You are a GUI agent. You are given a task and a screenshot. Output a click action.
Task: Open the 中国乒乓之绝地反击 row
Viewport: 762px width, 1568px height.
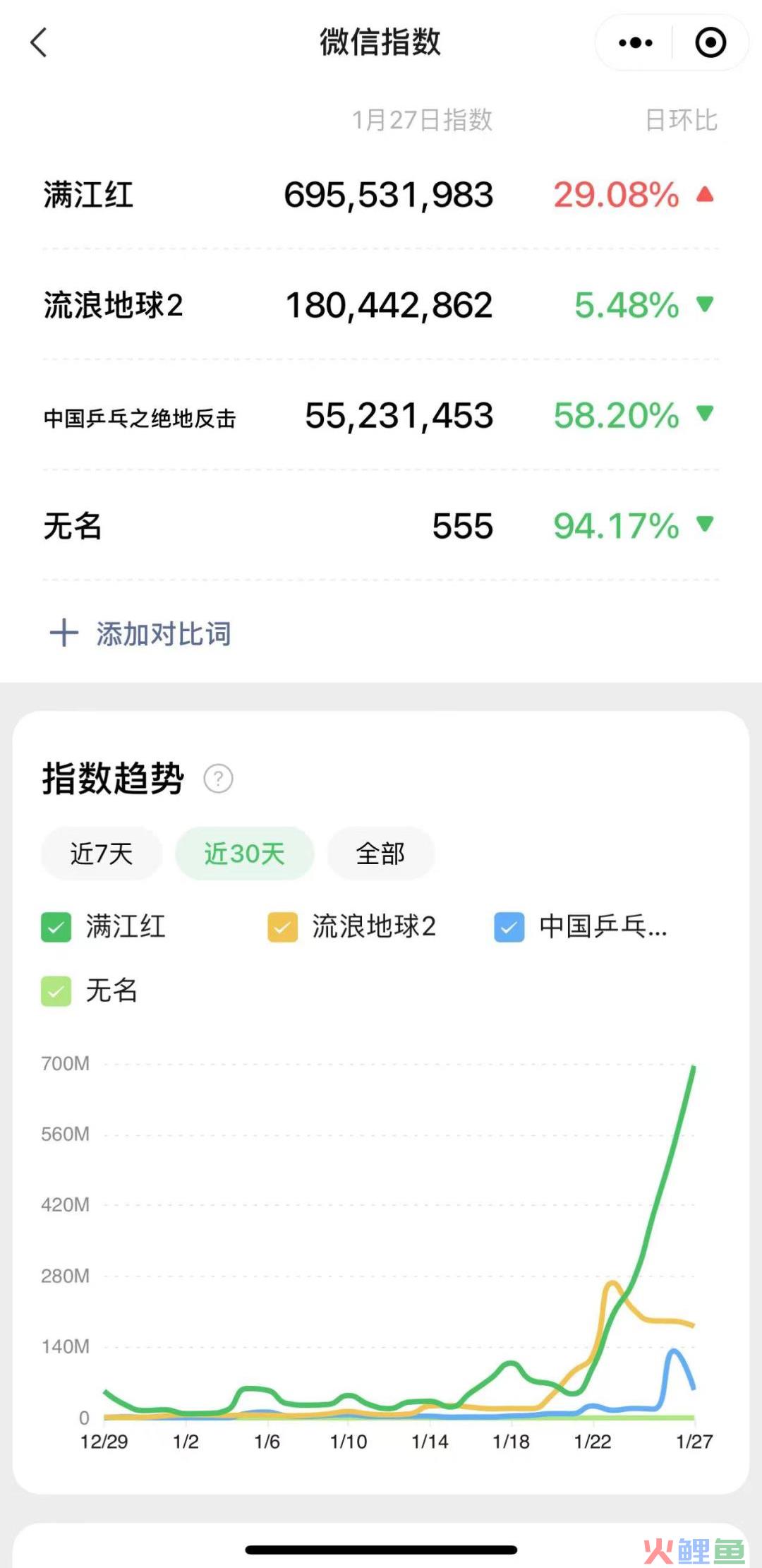(x=381, y=416)
